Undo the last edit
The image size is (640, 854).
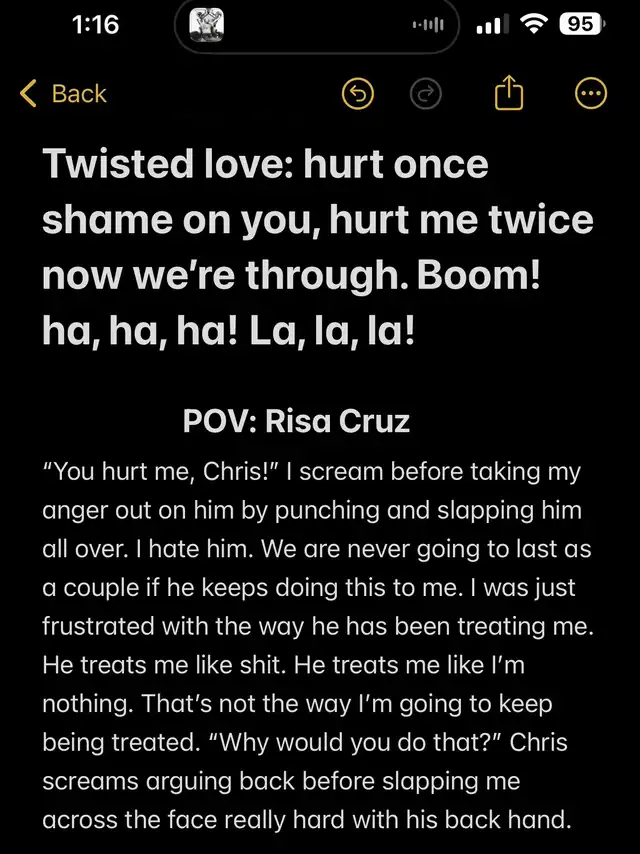[x=358, y=94]
